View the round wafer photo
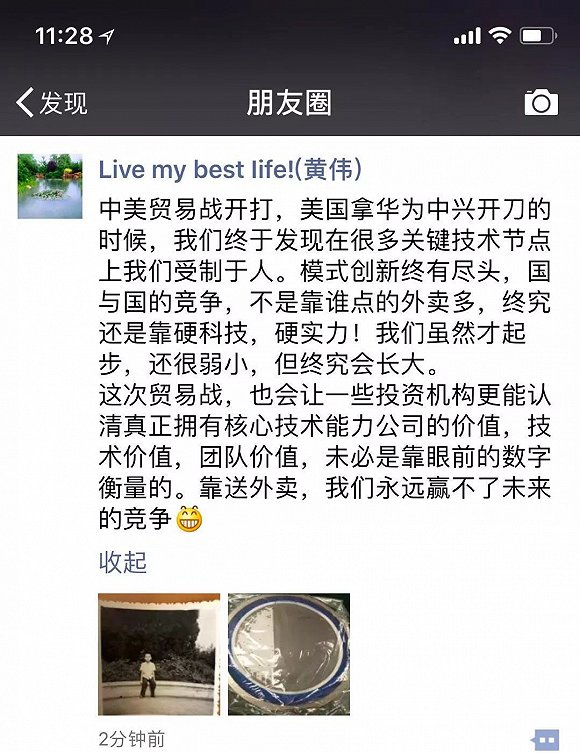Viewport: 580px width, 753px height. click(289, 654)
